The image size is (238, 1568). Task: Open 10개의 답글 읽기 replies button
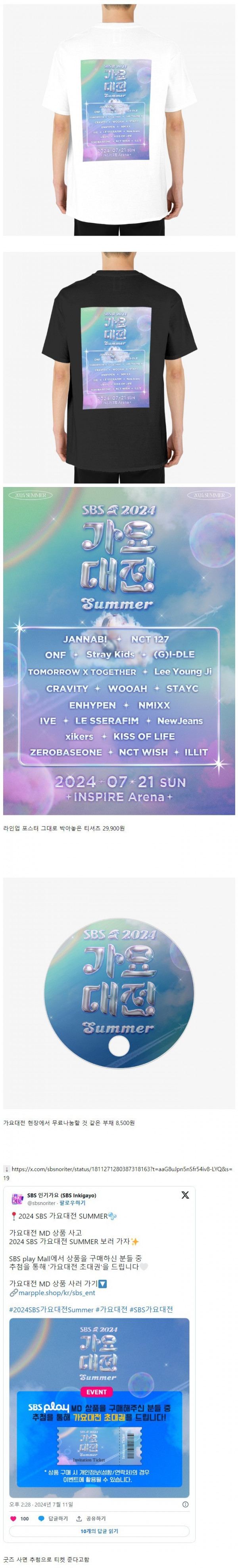coord(100,1531)
